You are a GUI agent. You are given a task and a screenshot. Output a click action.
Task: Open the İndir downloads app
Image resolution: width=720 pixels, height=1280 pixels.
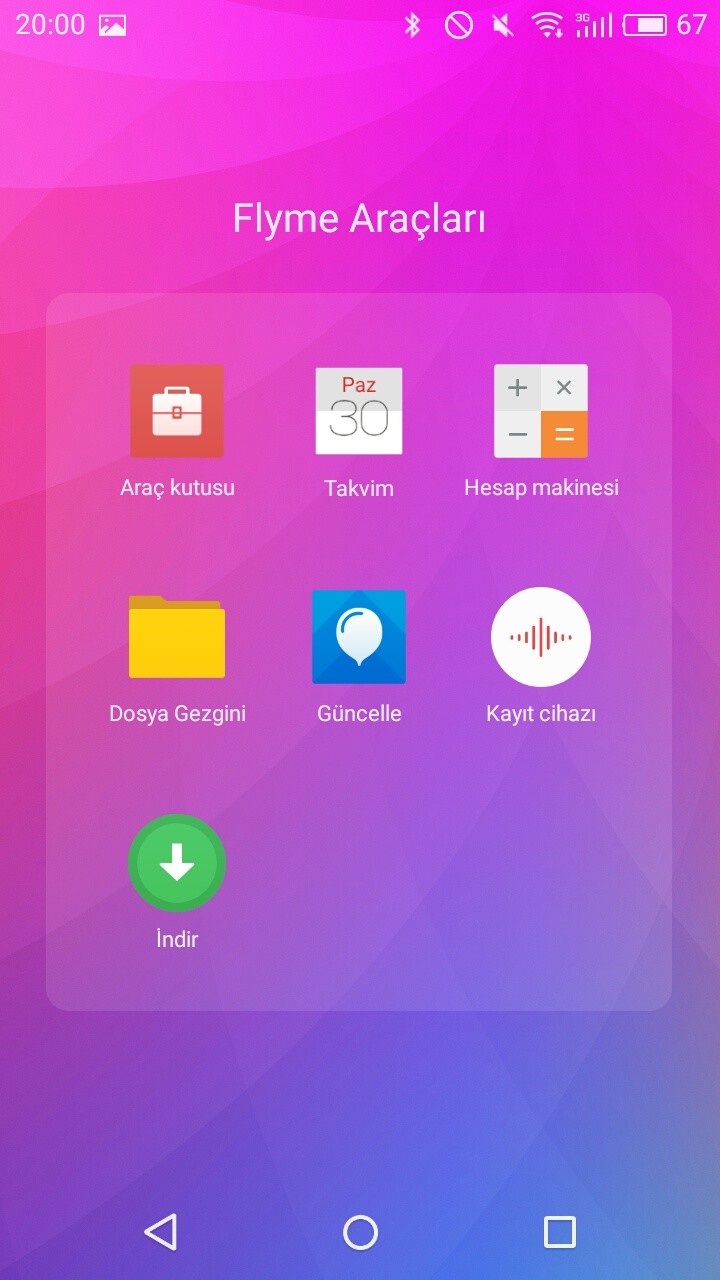pyautogui.click(x=177, y=863)
